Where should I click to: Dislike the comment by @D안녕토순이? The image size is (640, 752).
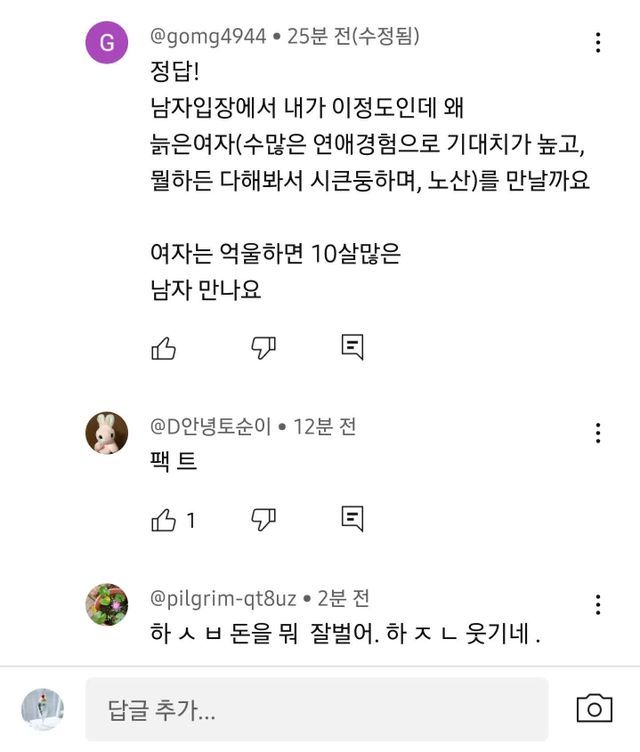coord(263,519)
